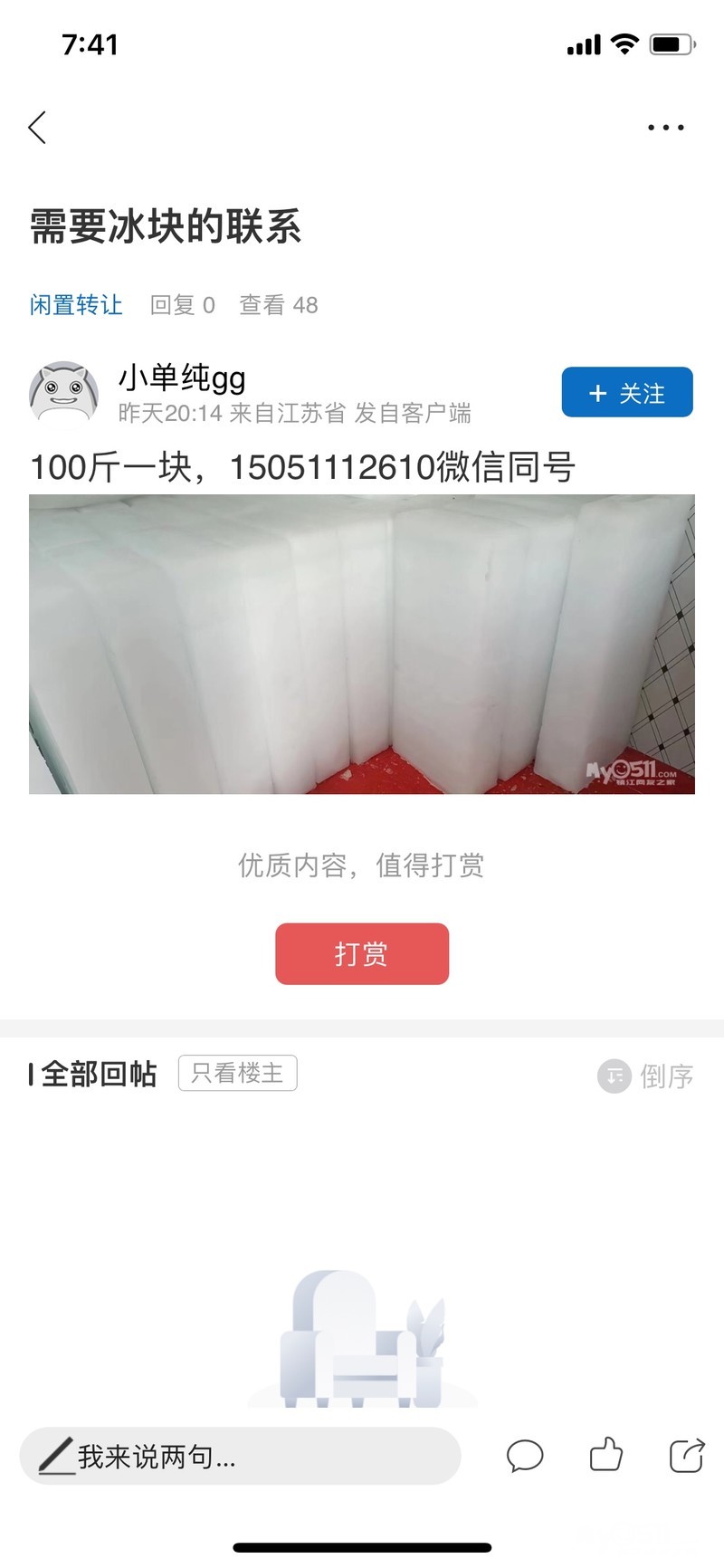Open the 我来说两句 comment field
The height and width of the screenshot is (1568, 724).
[240, 1456]
